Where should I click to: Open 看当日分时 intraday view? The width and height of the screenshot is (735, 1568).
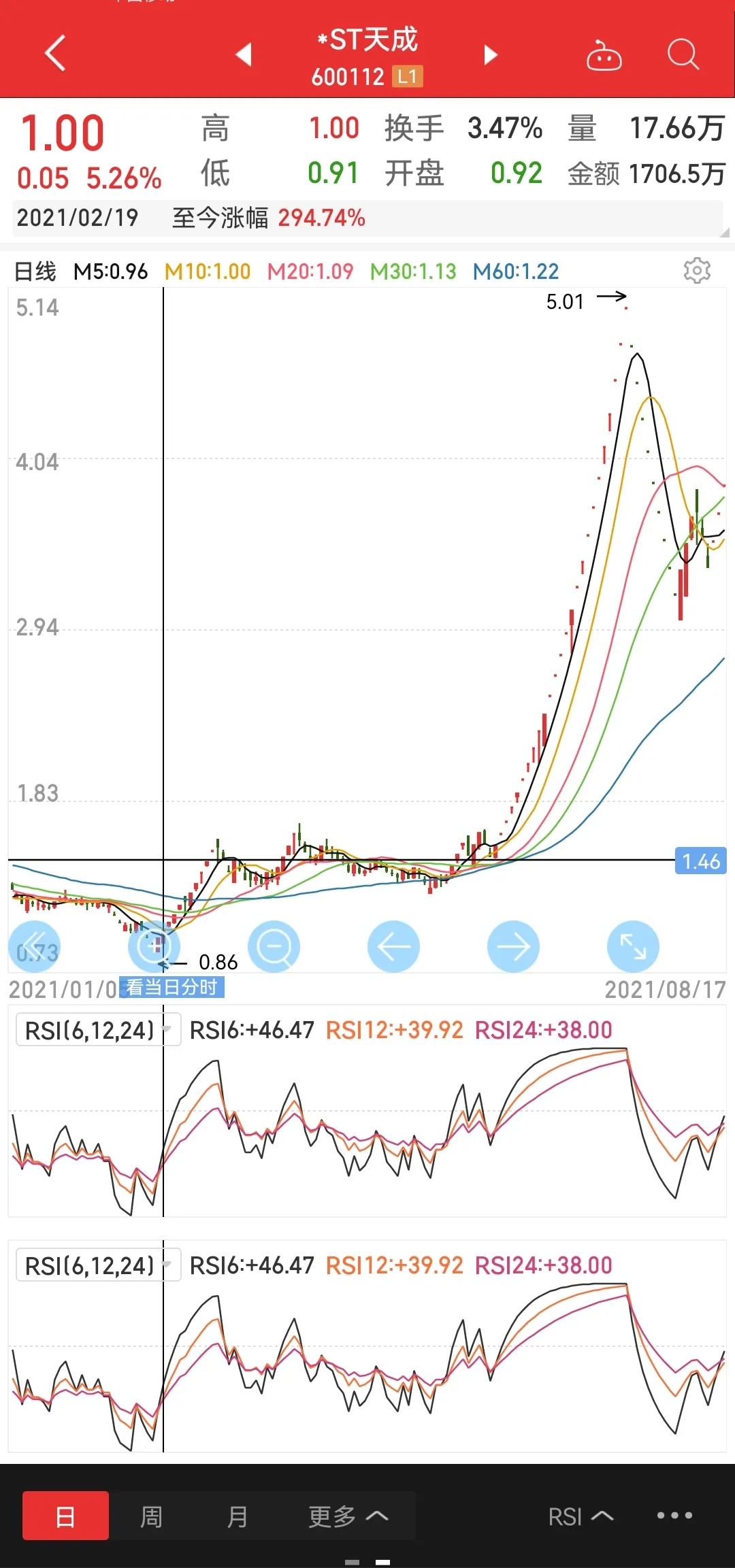tap(171, 987)
